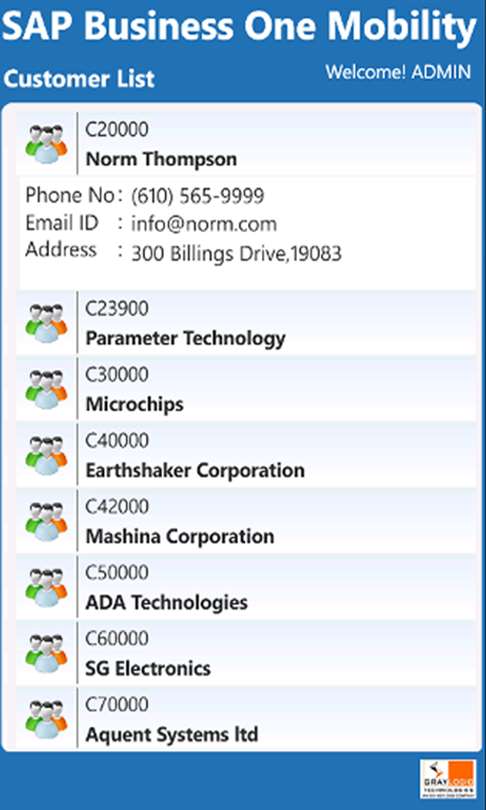Select the Microchips customer row
This screenshot has height=810, width=486.
tap(246, 388)
